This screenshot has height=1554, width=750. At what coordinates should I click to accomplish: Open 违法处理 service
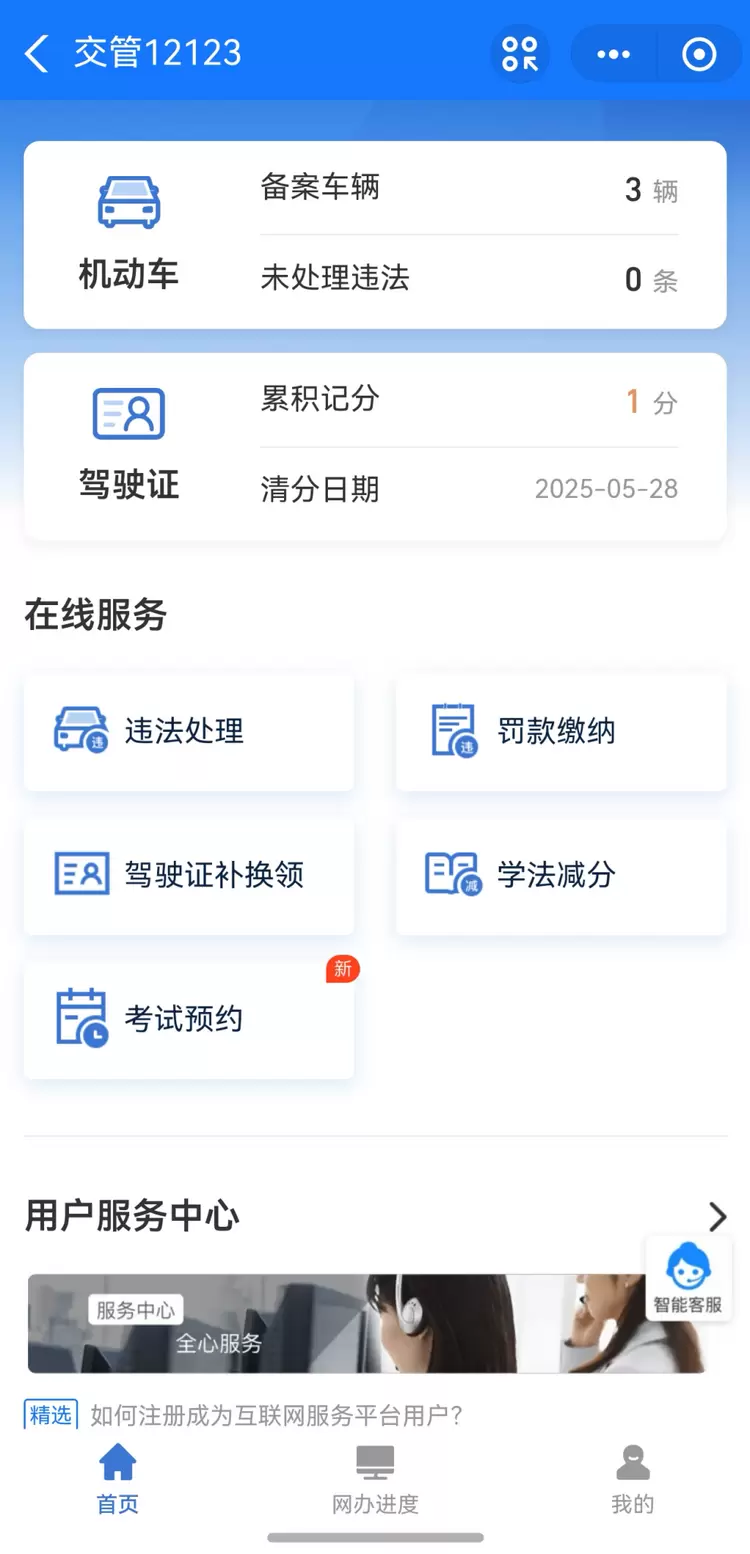(x=189, y=732)
